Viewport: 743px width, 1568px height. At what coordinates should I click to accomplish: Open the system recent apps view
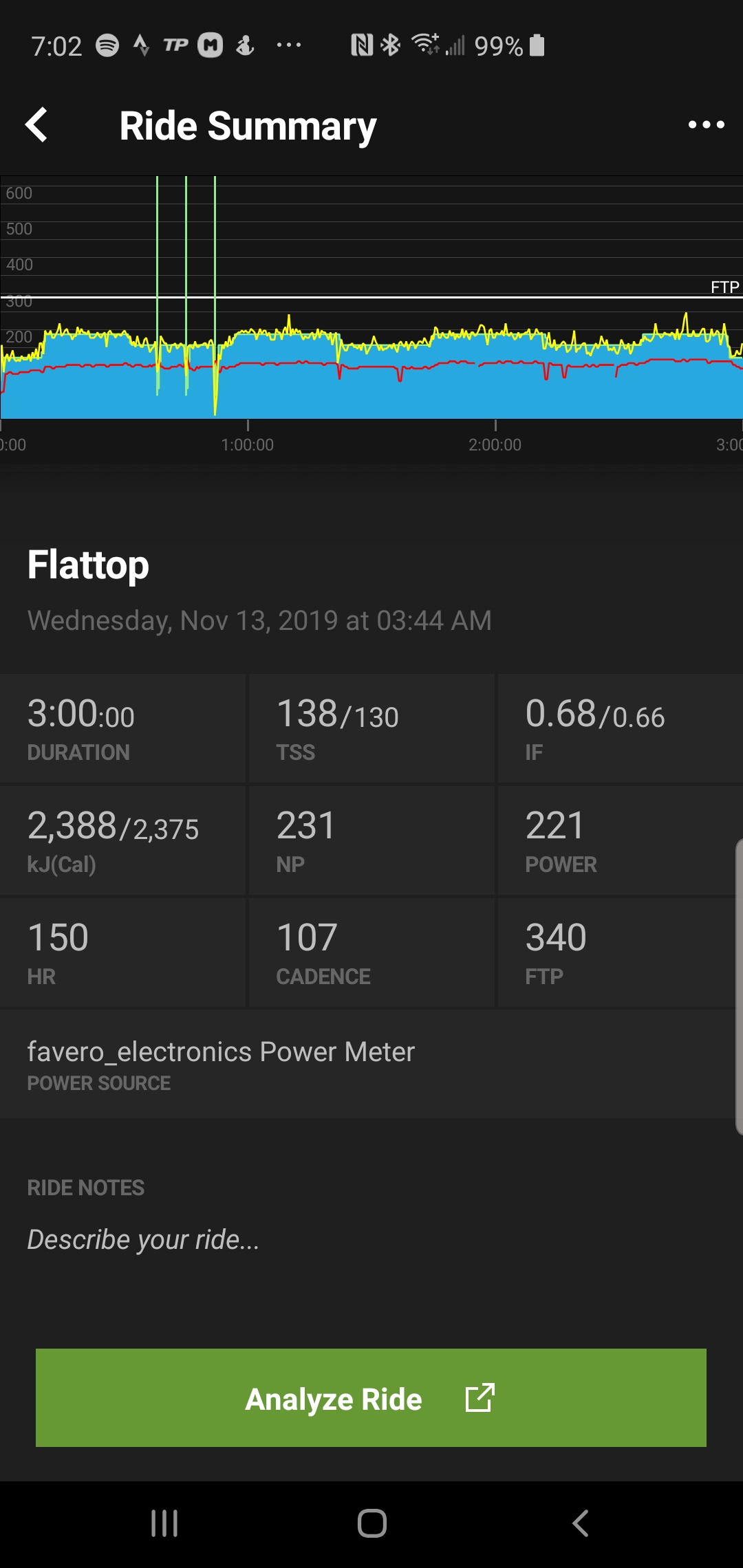tap(164, 1523)
